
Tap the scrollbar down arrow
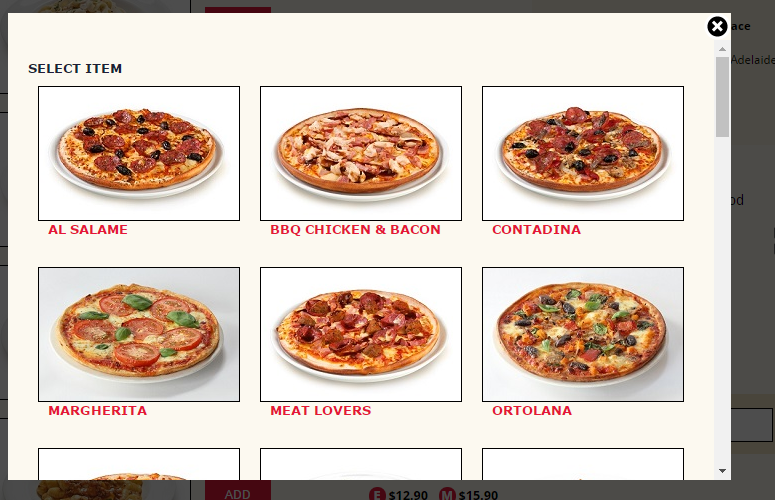coord(722,470)
